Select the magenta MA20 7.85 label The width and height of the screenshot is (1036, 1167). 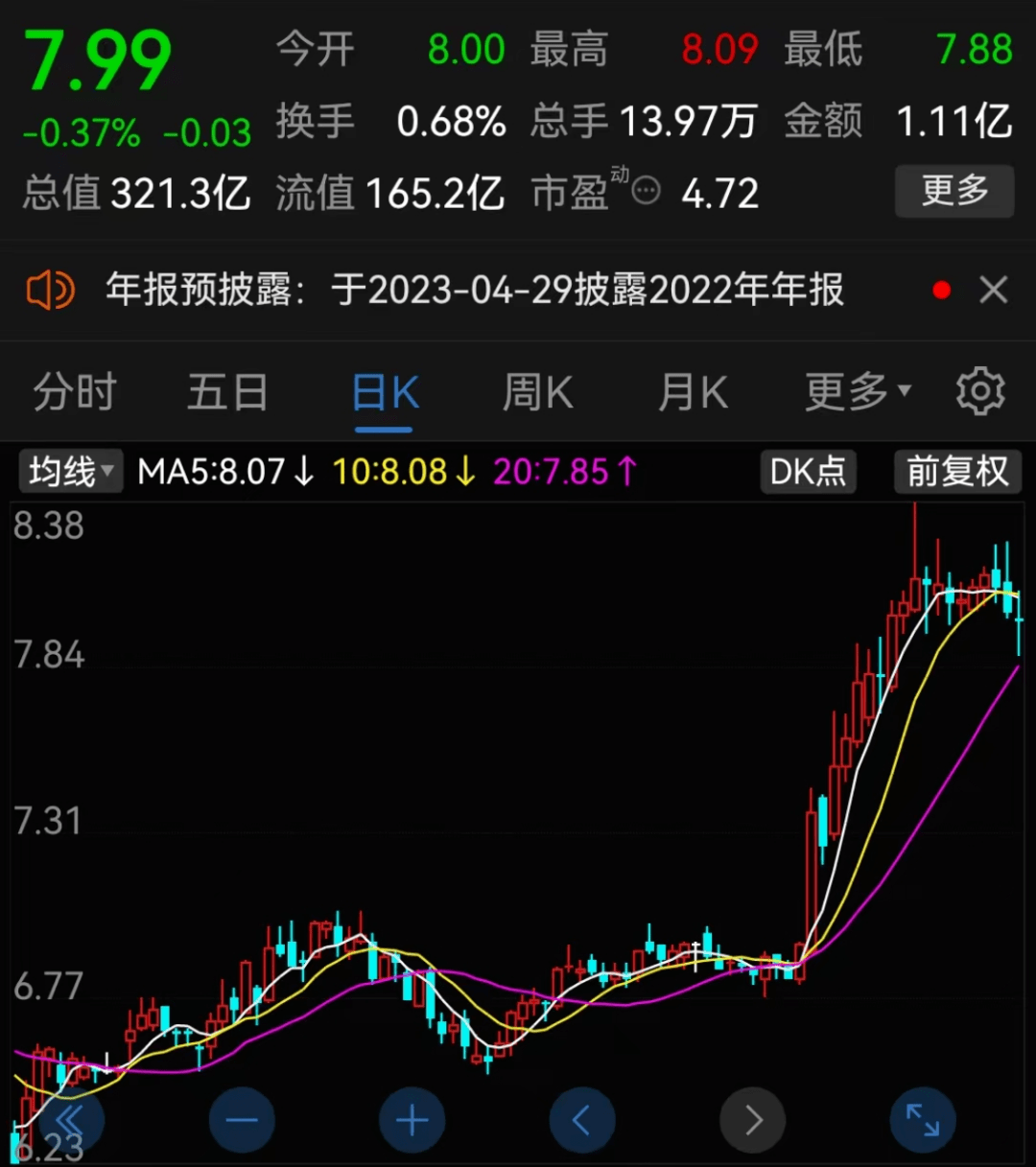tap(564, 471)
